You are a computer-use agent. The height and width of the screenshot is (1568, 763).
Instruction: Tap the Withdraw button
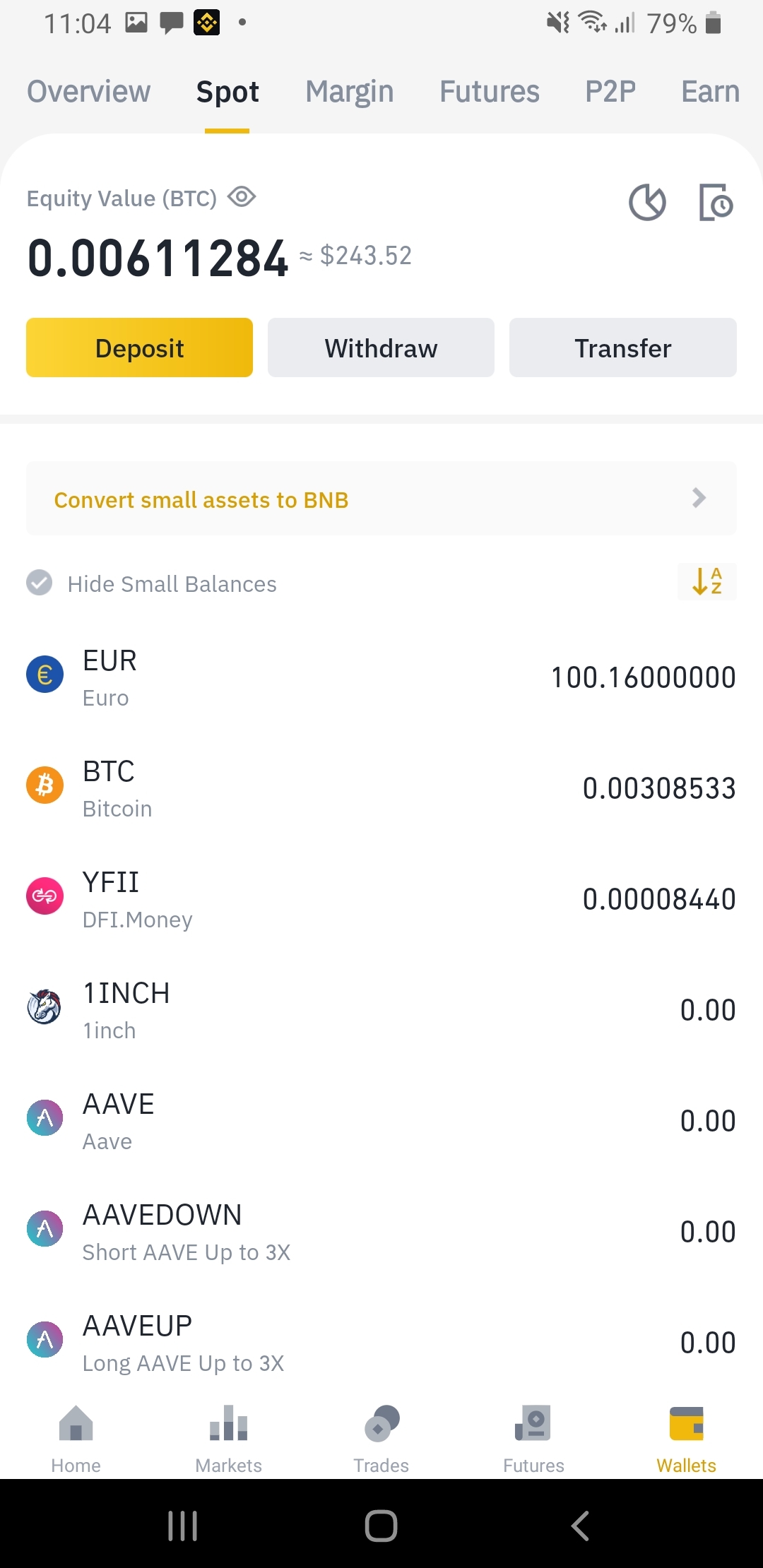click(381, 348)
